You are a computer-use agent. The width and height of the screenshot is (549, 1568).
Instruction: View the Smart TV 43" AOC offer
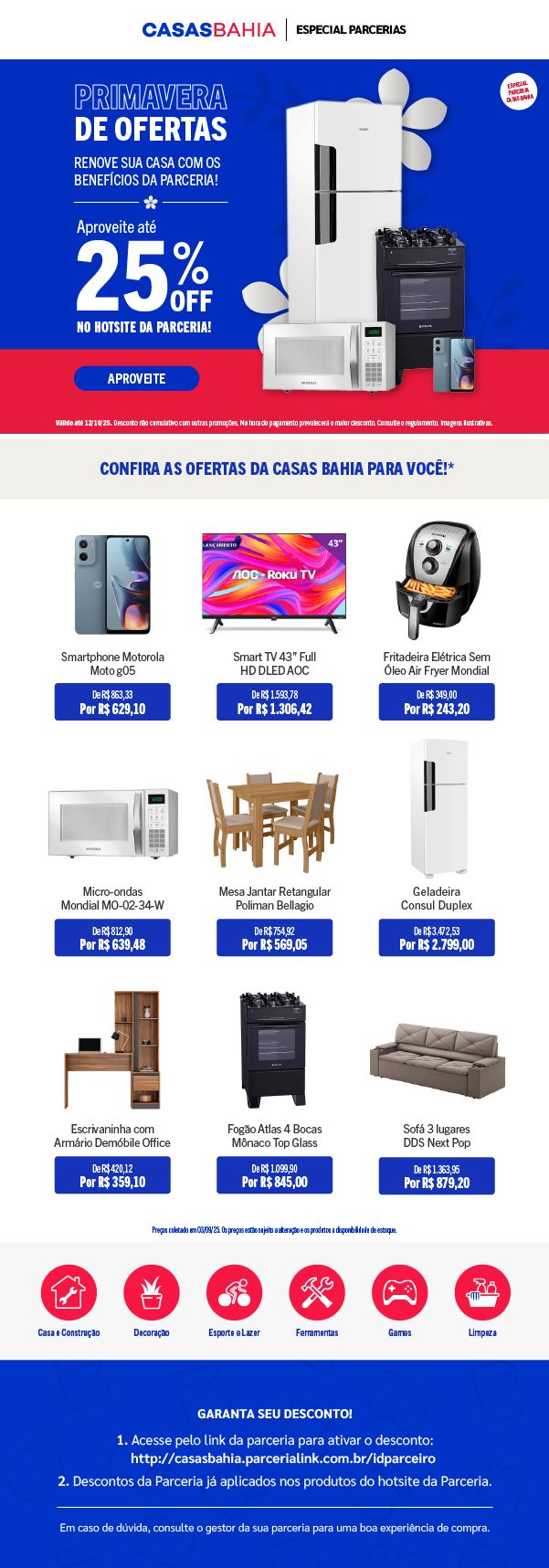[x=274, y=701]
